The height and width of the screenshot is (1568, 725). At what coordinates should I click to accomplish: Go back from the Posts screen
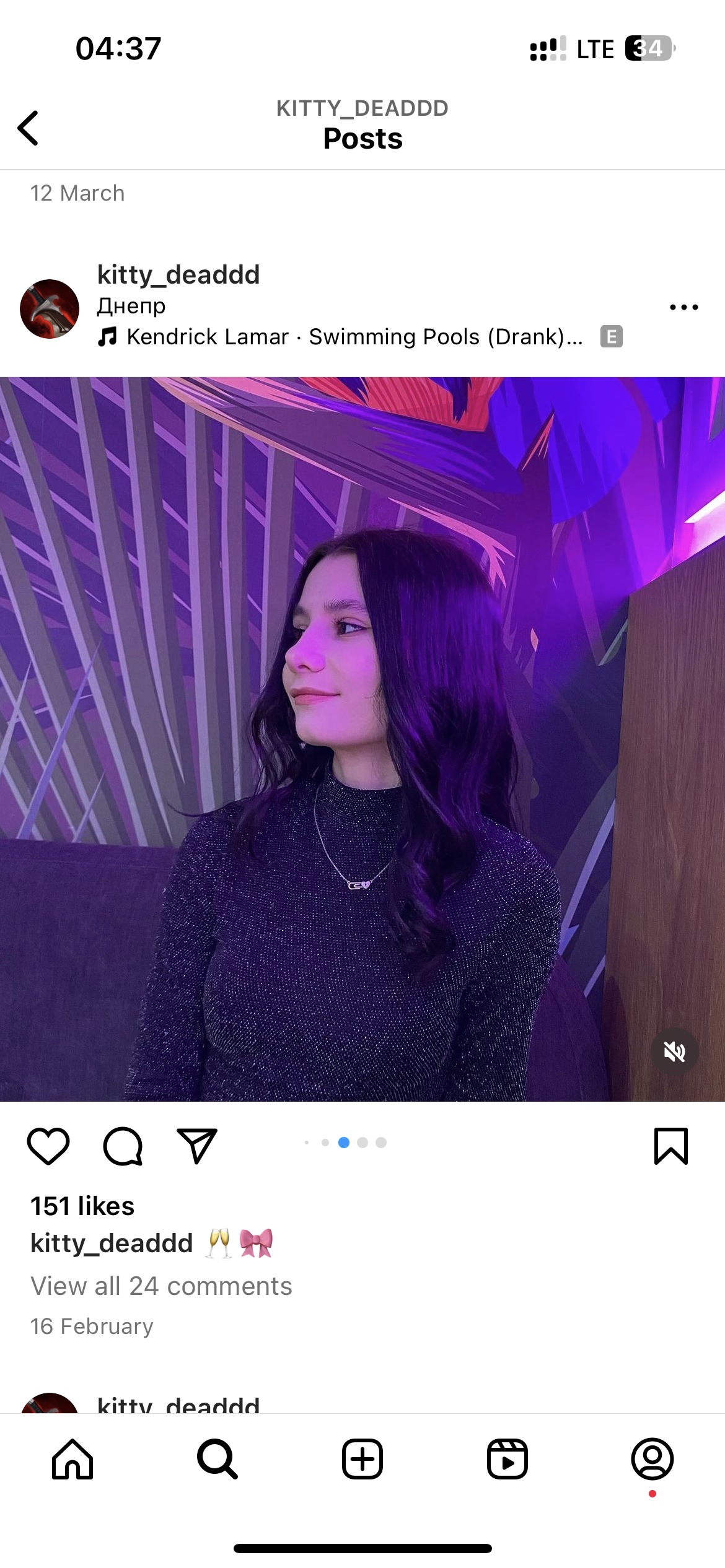29,128
